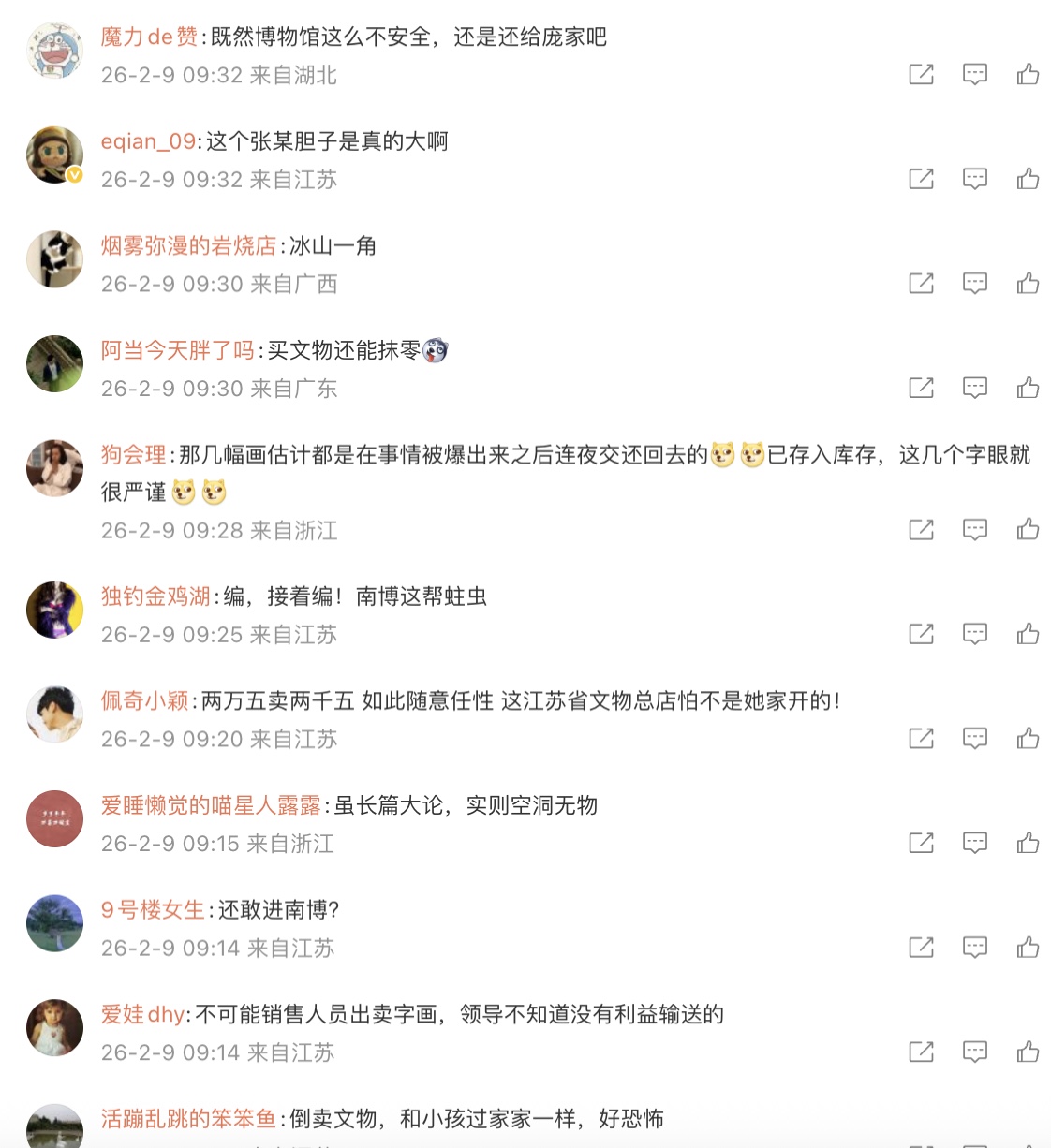
Task: Visit 烟雾弥漫的岩烧店's profile via username
Action: click(x=188, y=245)
